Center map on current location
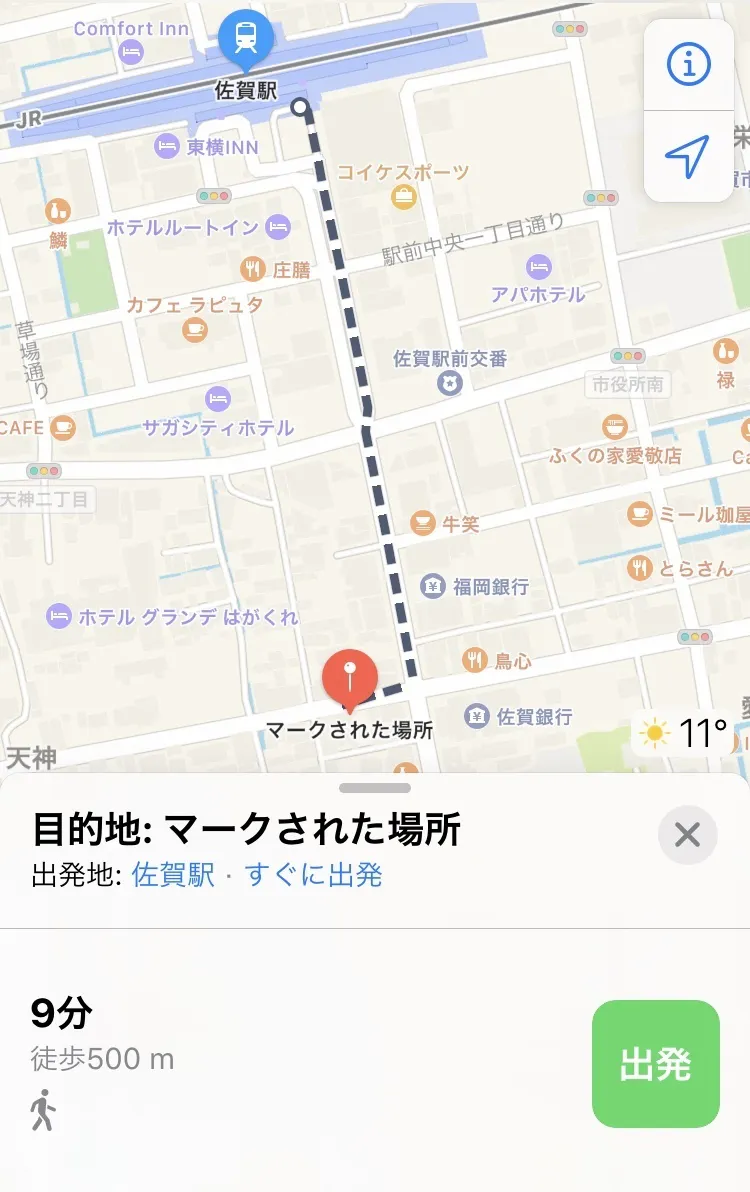Screen dimensions: 750x1192 (688, 156)
